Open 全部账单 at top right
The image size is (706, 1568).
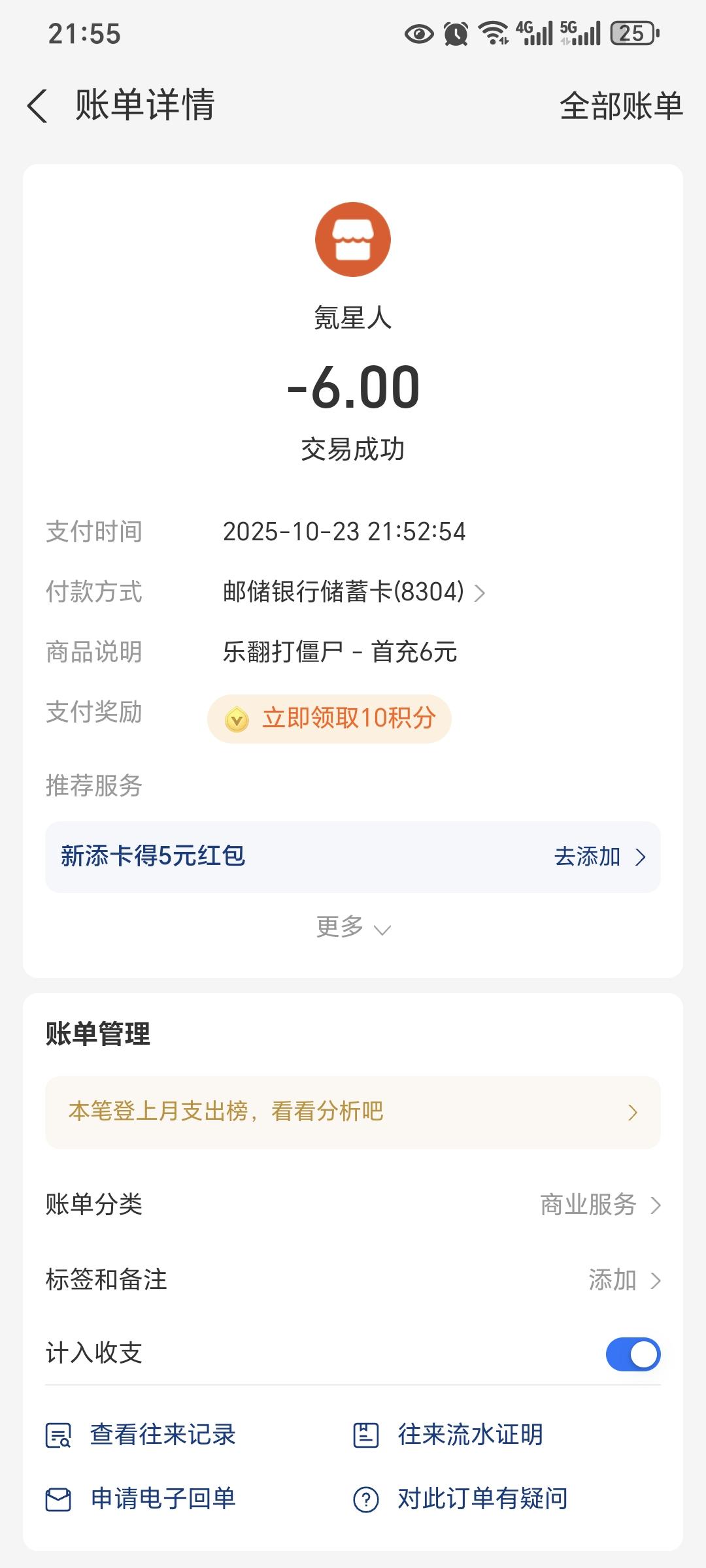coord(621,106)
